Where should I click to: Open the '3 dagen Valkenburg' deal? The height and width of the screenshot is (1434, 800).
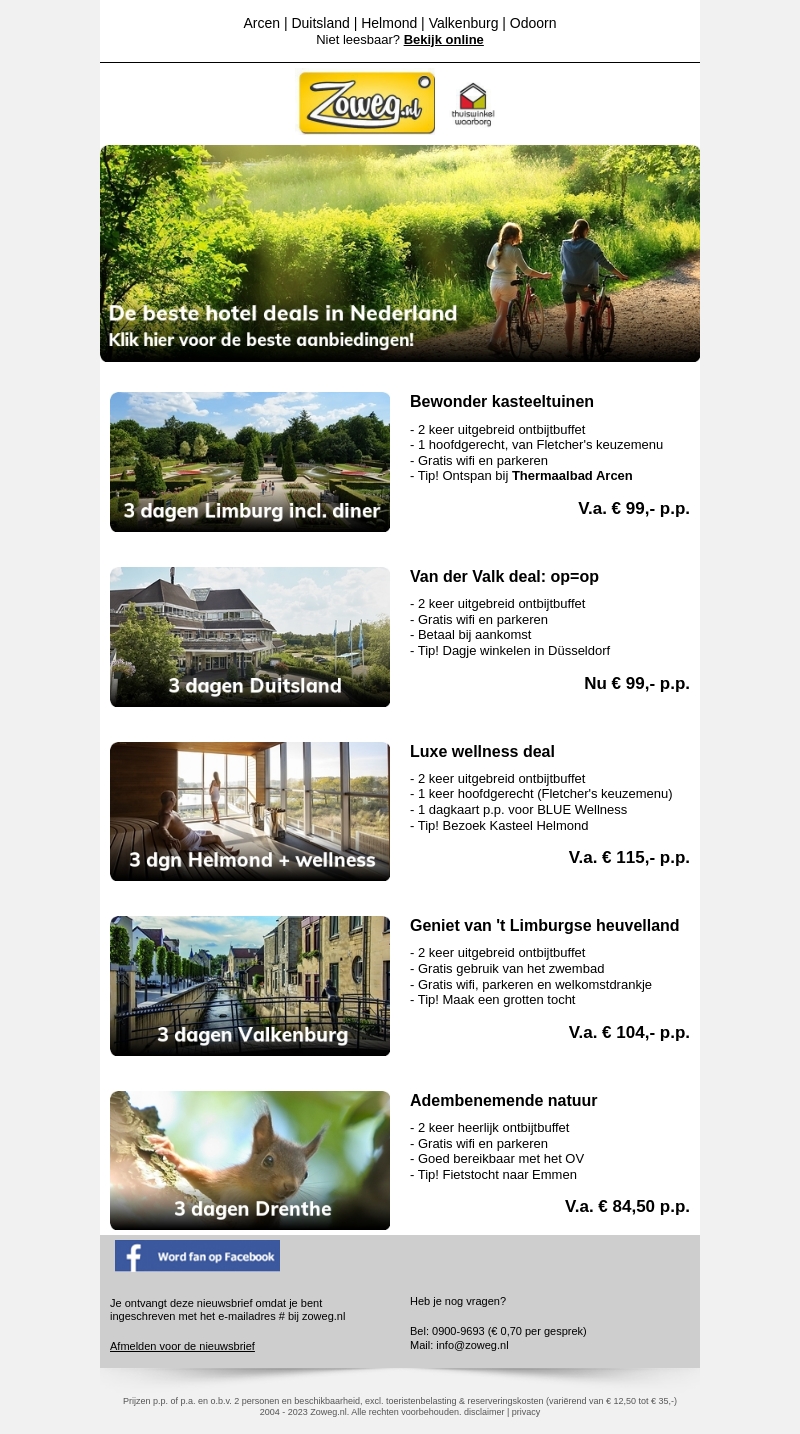250,986
